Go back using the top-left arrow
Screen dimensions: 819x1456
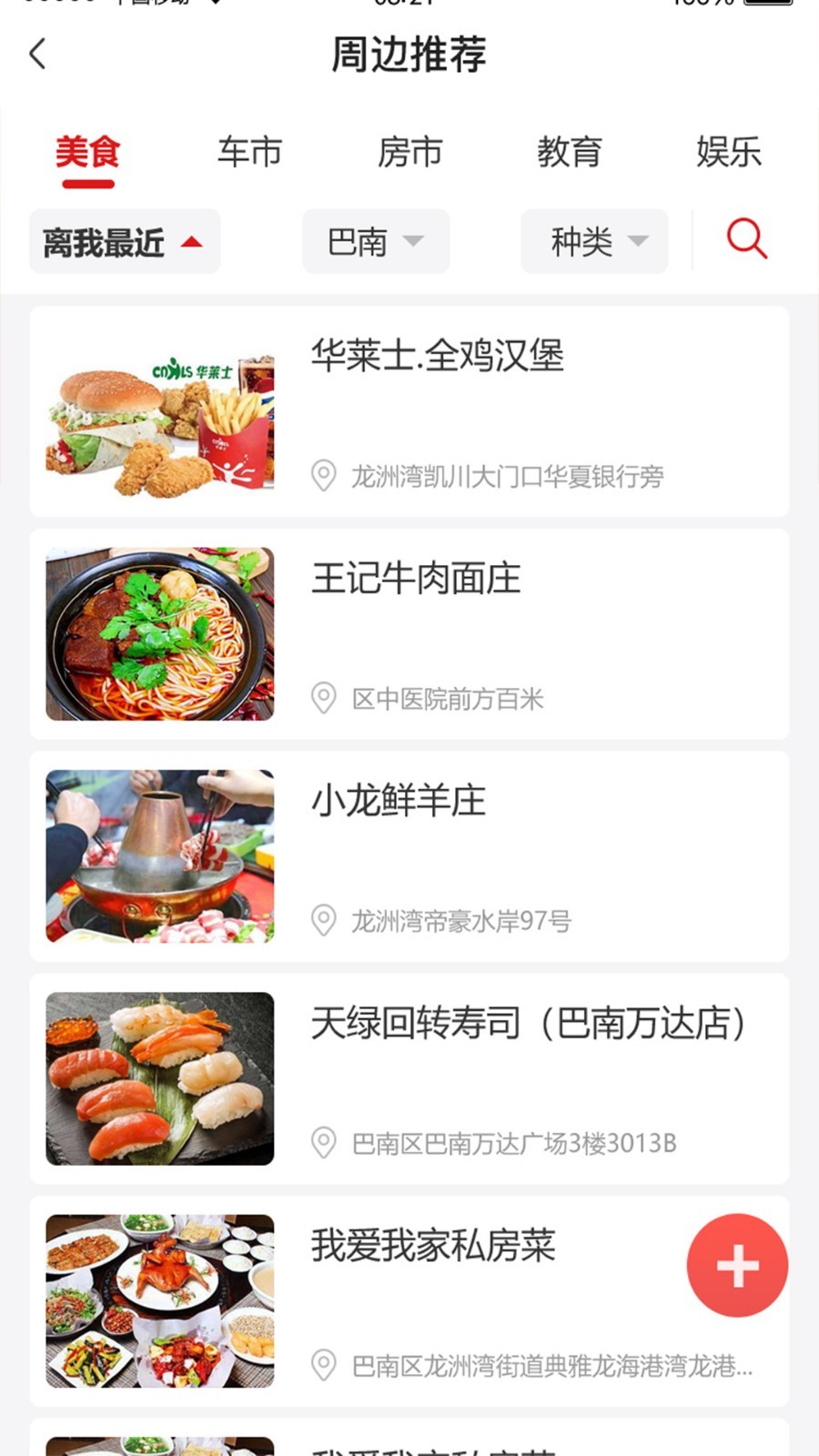[x=37, y=54]
